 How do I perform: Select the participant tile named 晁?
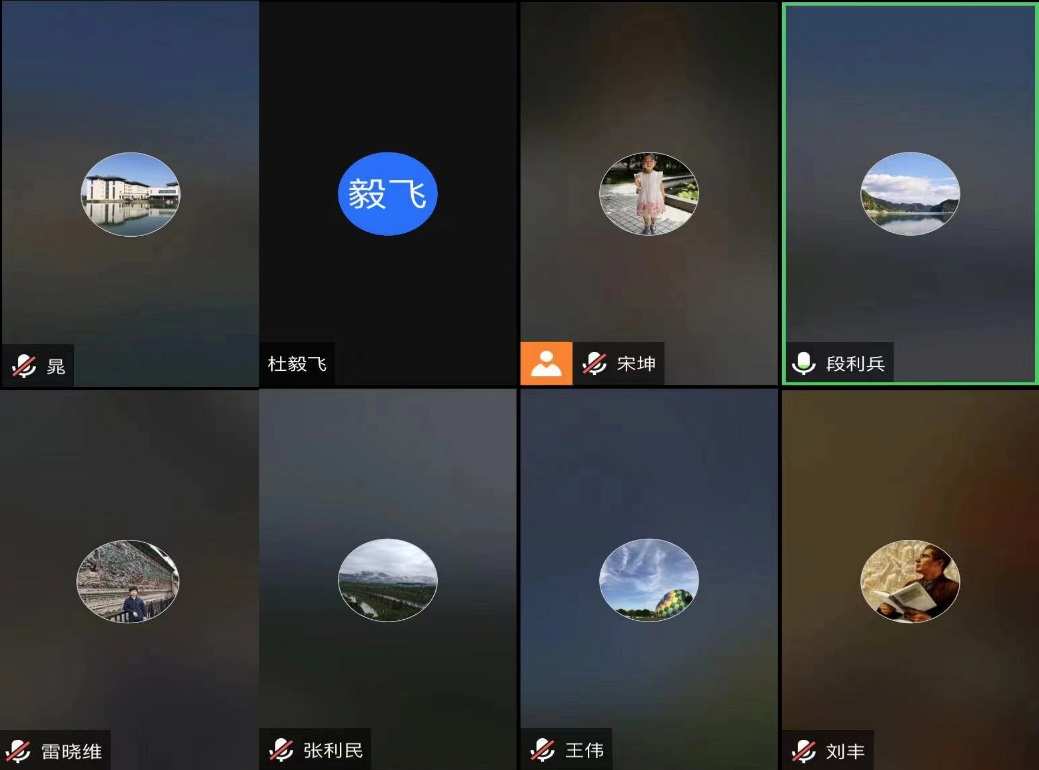tap(130, 194)
